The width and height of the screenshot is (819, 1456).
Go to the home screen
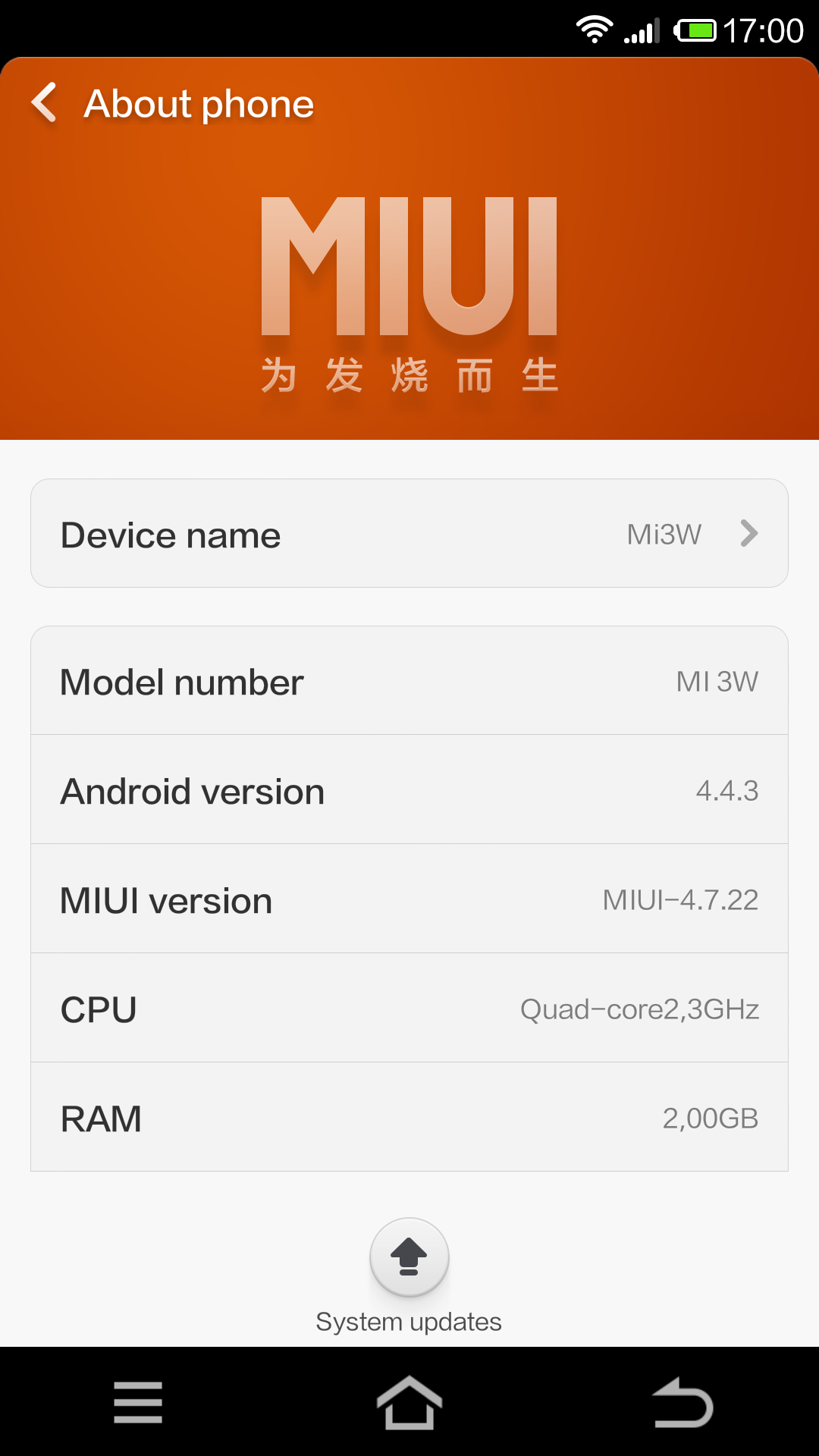(x=409, y=1402)
